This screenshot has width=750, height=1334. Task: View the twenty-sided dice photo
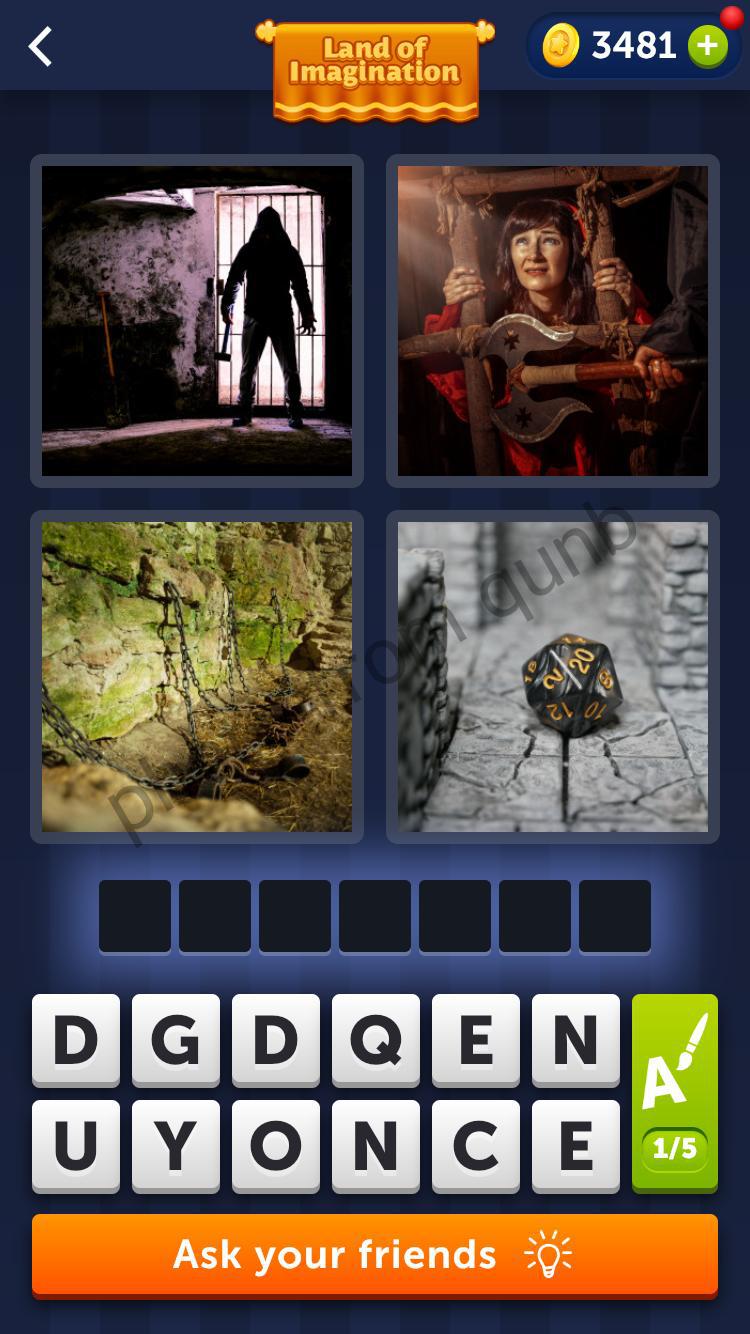click(552, 675)
